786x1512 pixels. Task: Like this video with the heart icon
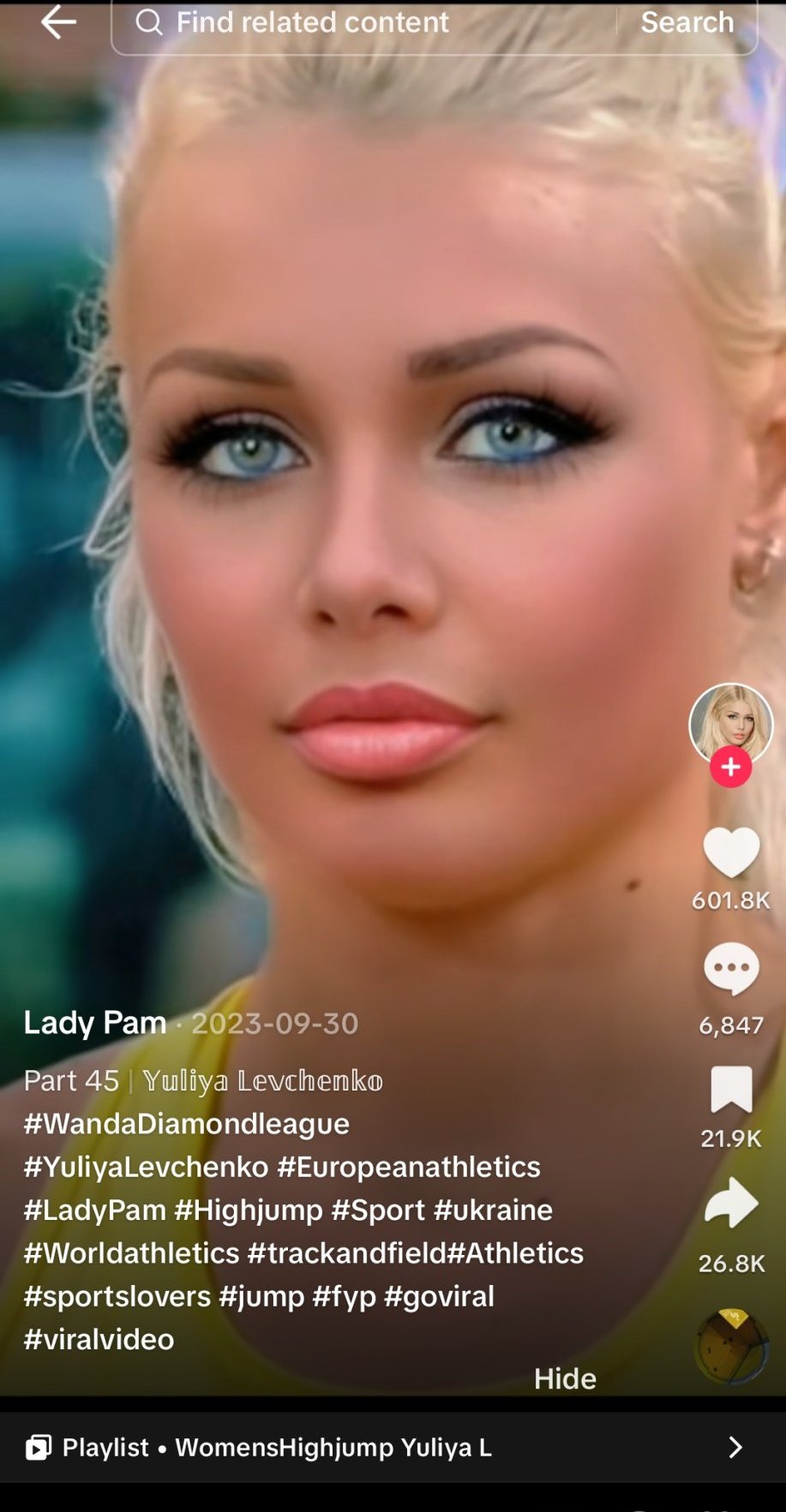730,852
